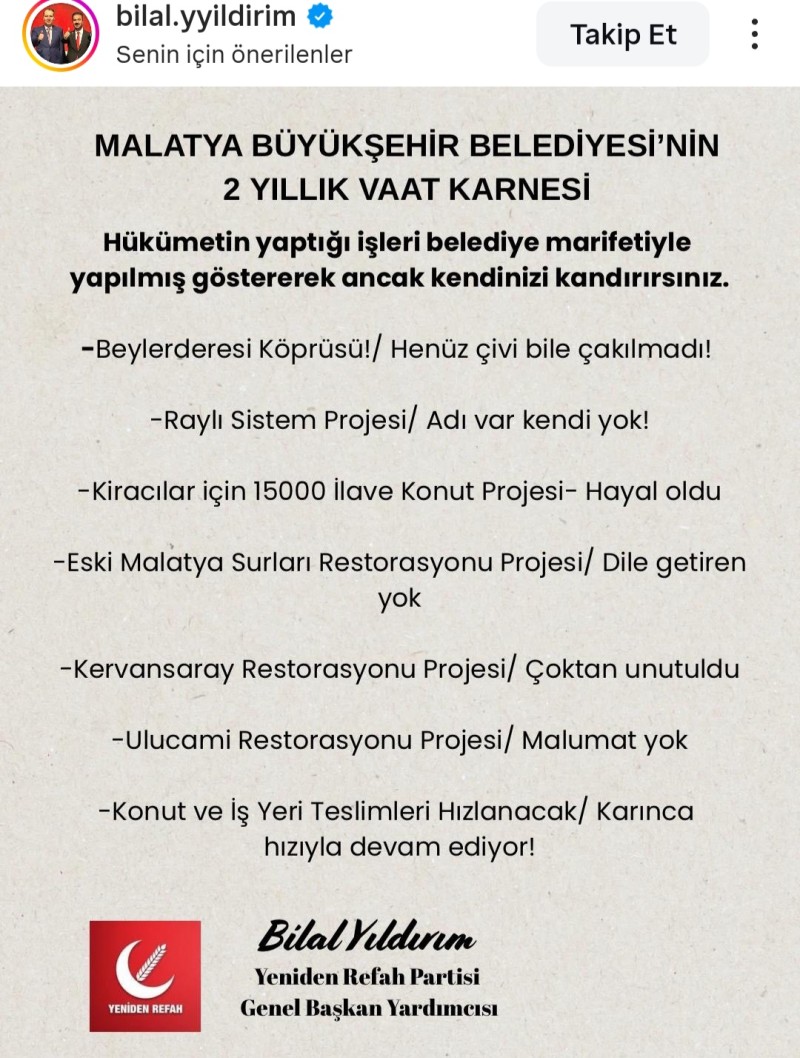The image size is (800, 1058).
Task: Open the profile picture of bilal.yyildirim
Action: [x=61, y=34]
